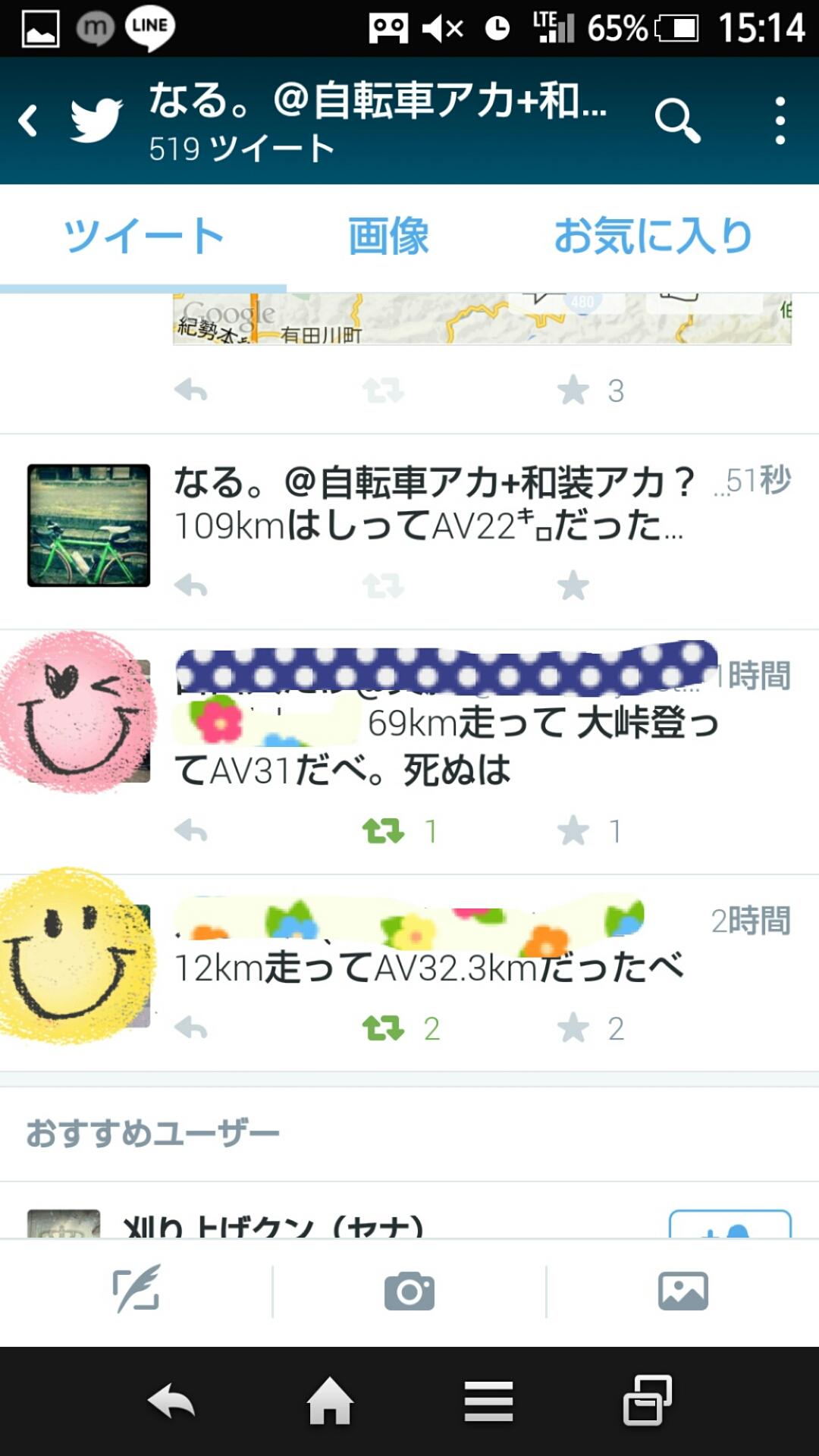Retweet the 109km tweet
The height and width of the screenshot is (1456, 819).
click(x=383, y=586)
